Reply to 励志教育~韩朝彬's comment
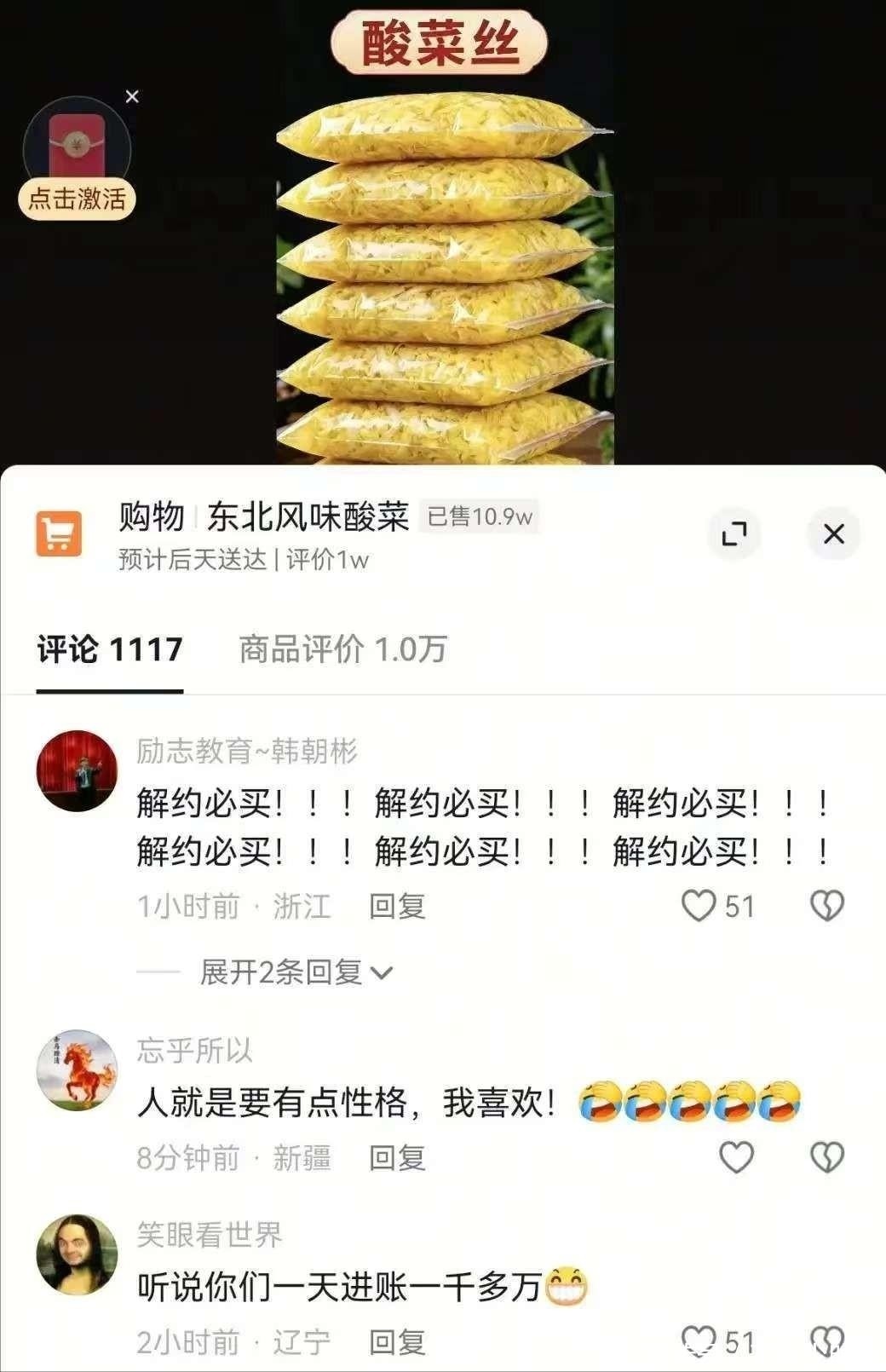This screenshot has height=1372, width=886. (x=397, y=906)
